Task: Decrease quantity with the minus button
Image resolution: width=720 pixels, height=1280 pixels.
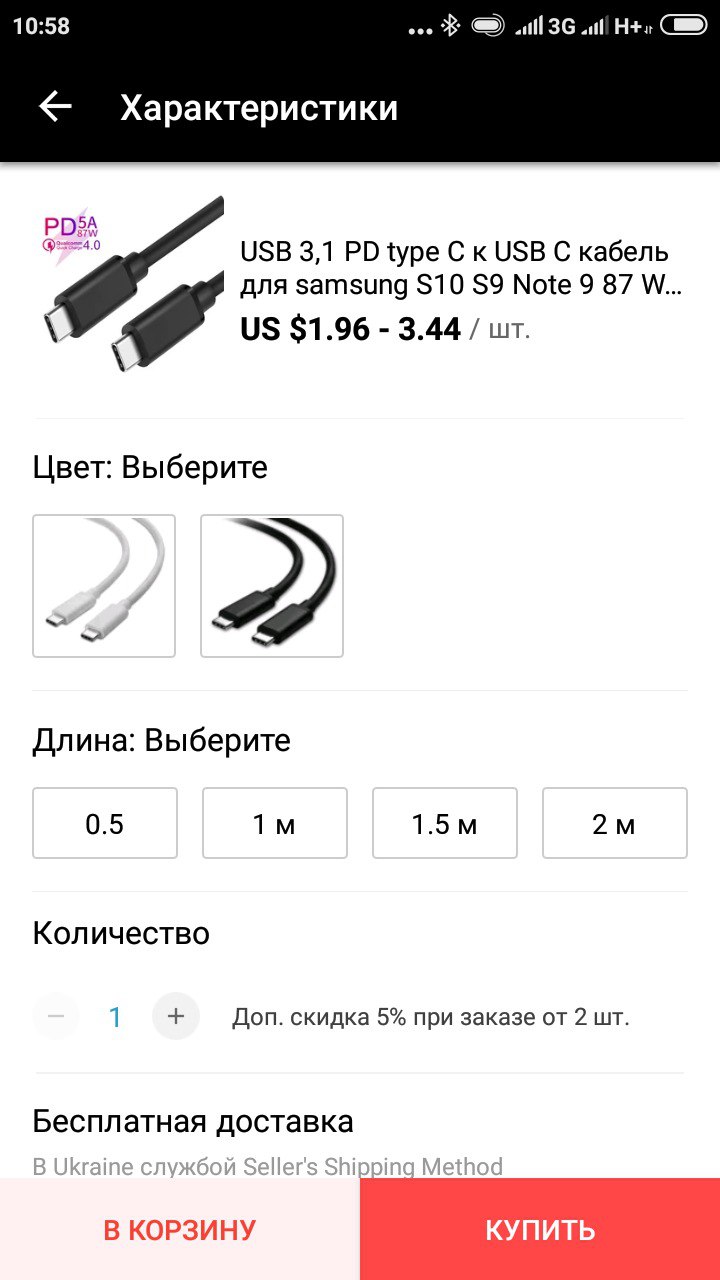Action: coord(56,1017)
